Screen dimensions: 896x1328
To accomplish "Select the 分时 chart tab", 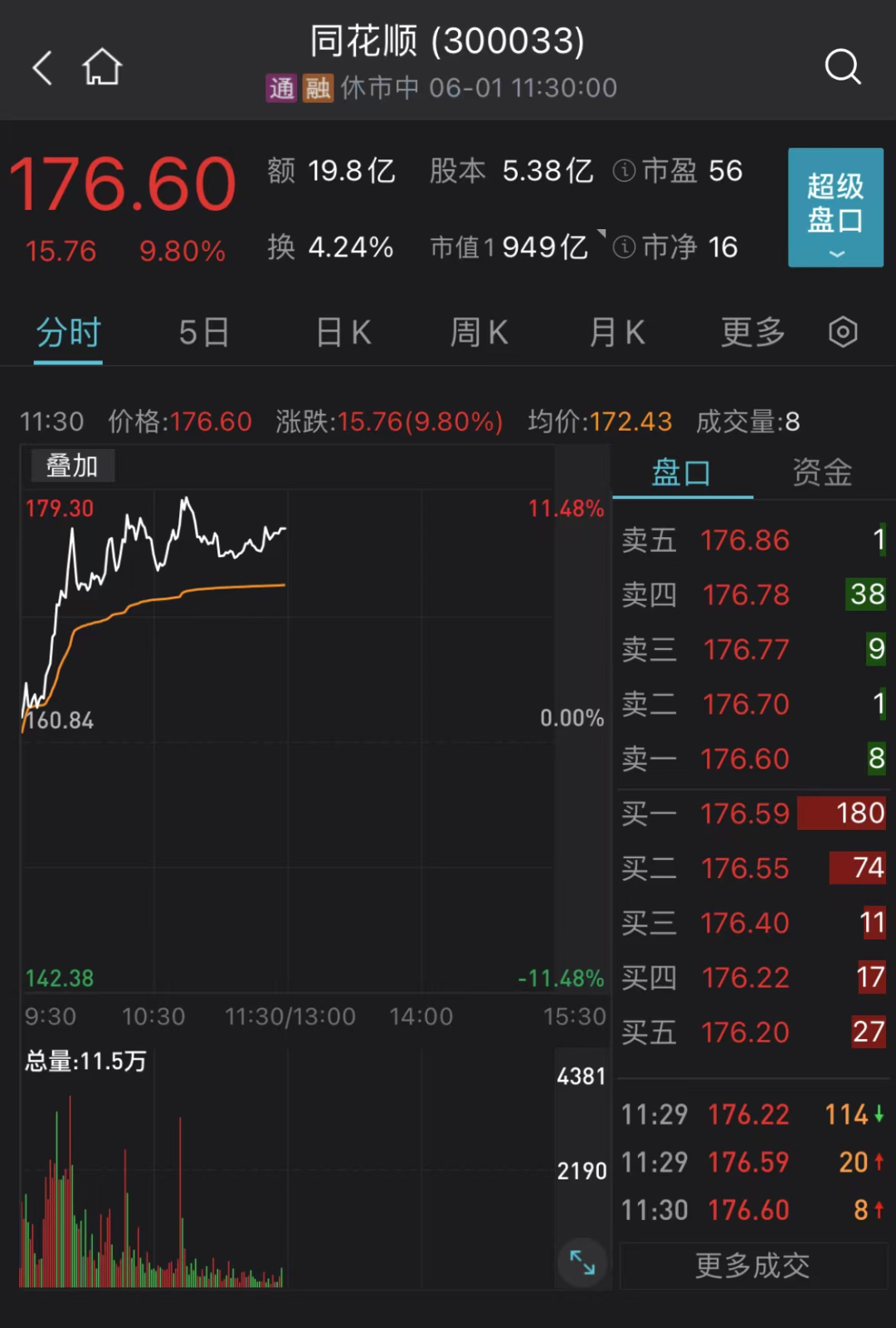I will click(x=68, y=333).
